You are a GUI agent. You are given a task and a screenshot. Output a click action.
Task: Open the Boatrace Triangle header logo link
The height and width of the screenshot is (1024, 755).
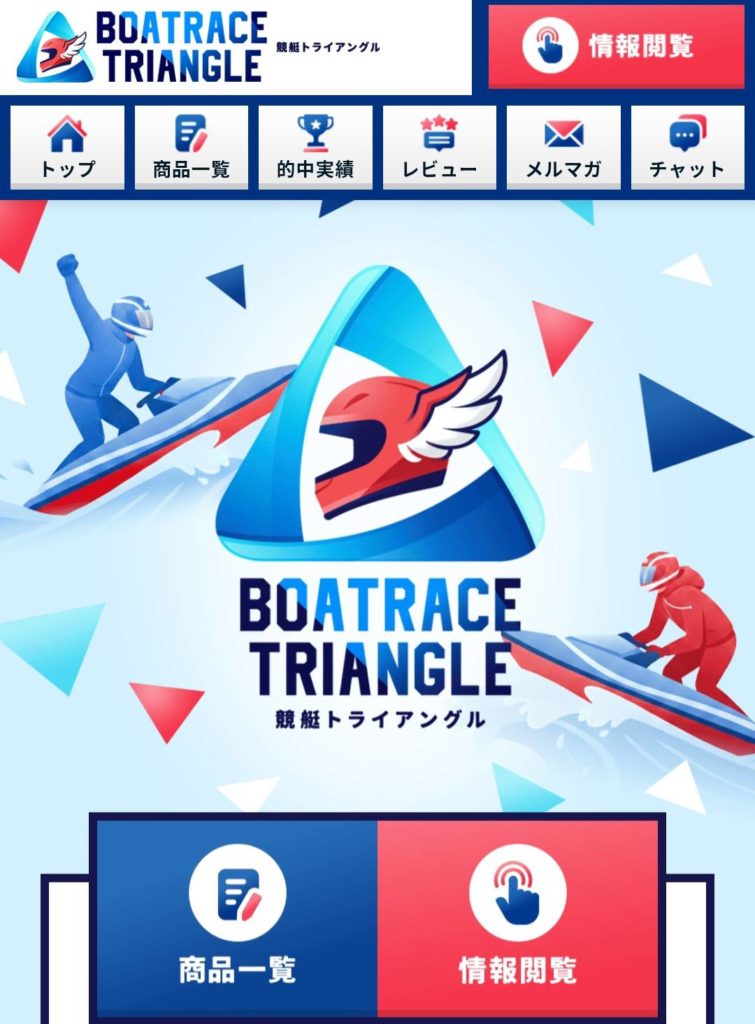tap(143, 47)
